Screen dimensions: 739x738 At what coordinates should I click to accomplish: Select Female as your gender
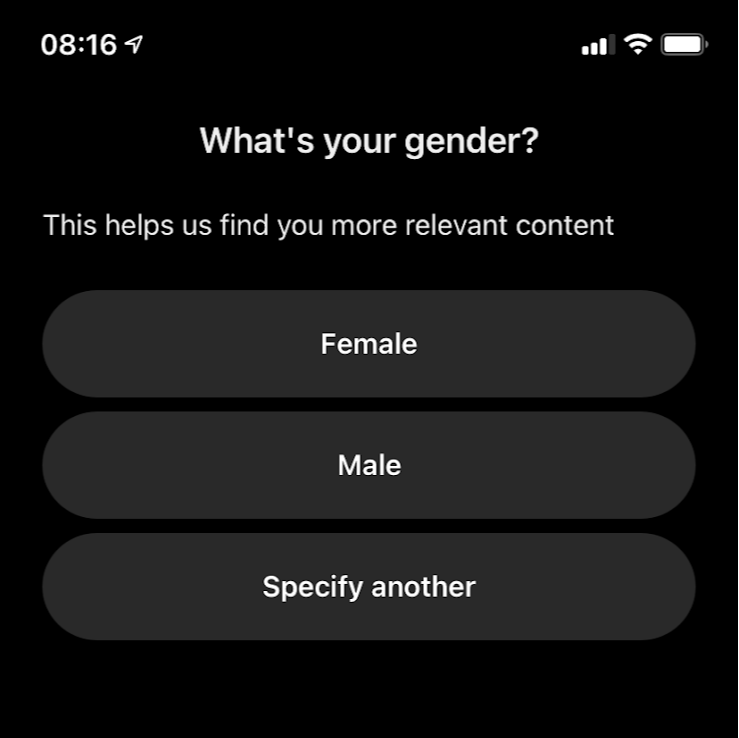click(368, 344)
